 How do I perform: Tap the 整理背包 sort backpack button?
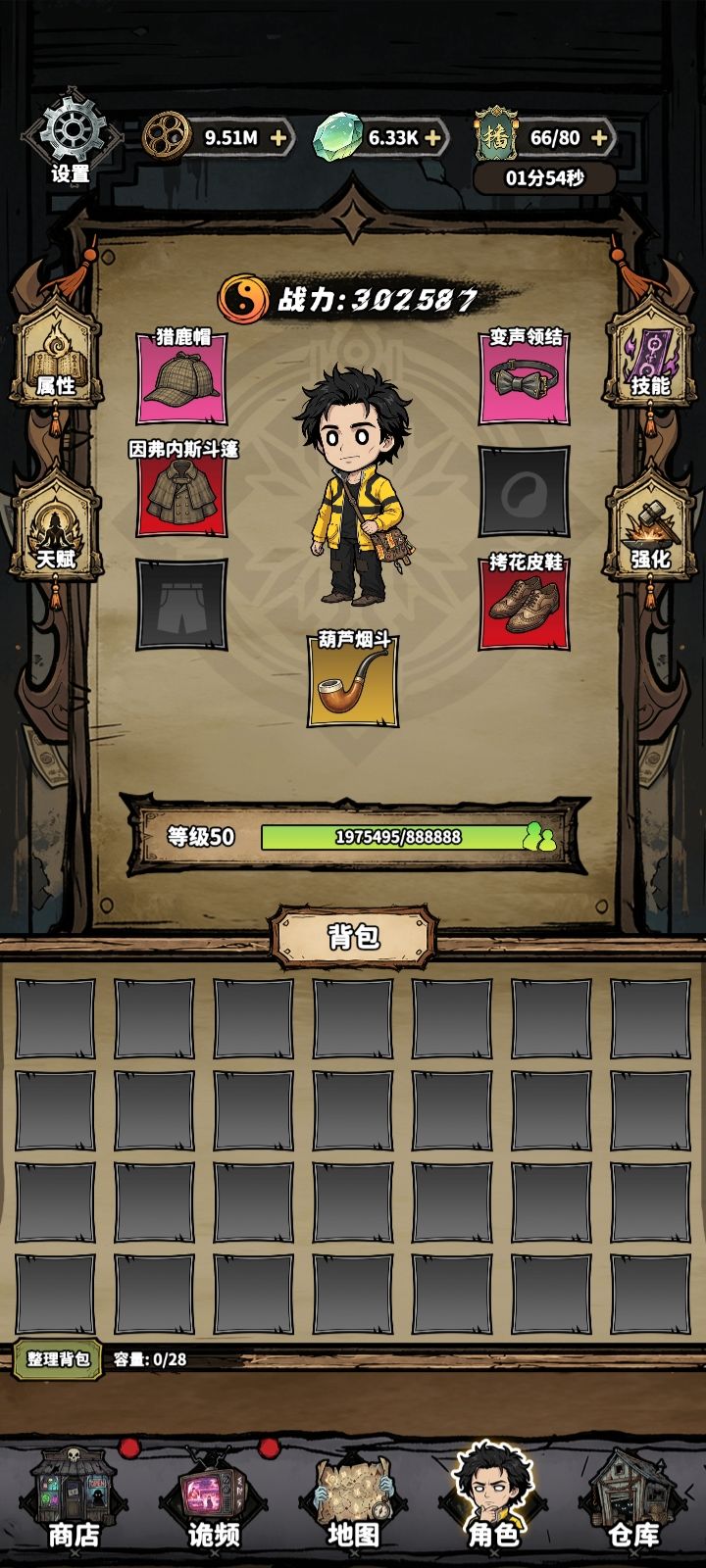click(58, 1359)
